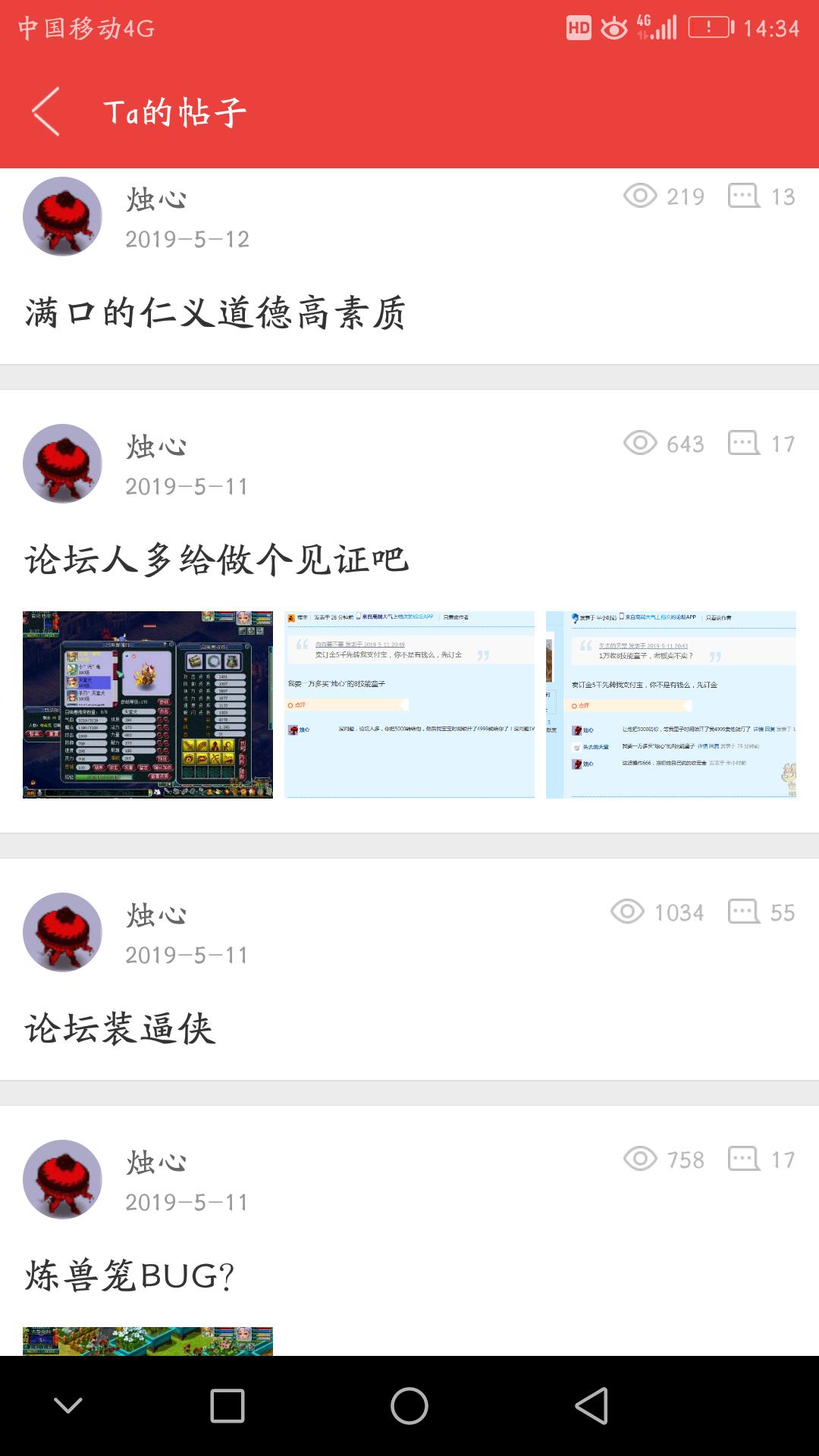Open the recent apps square button

(x=227, y=1406)
